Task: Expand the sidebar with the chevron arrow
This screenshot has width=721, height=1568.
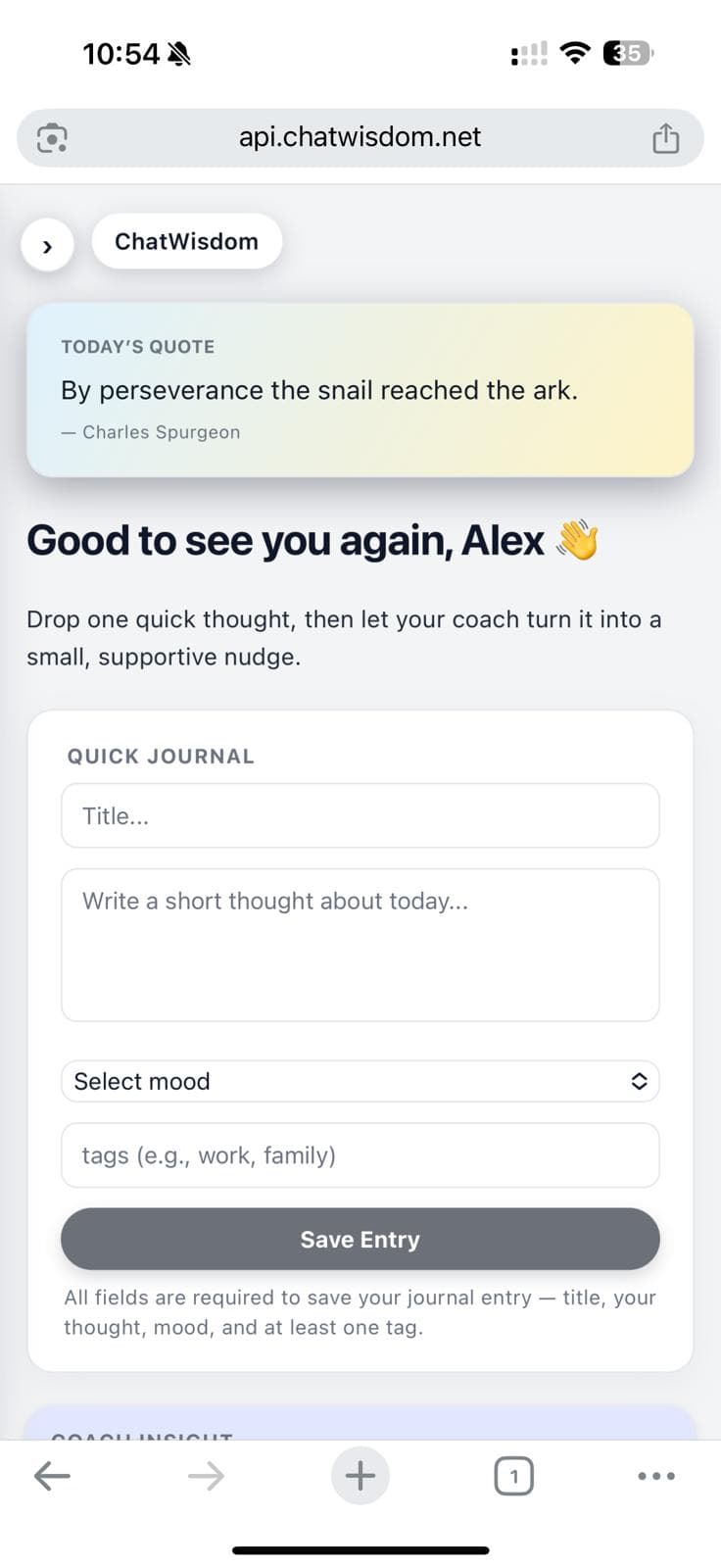Action: pos(47,246)
